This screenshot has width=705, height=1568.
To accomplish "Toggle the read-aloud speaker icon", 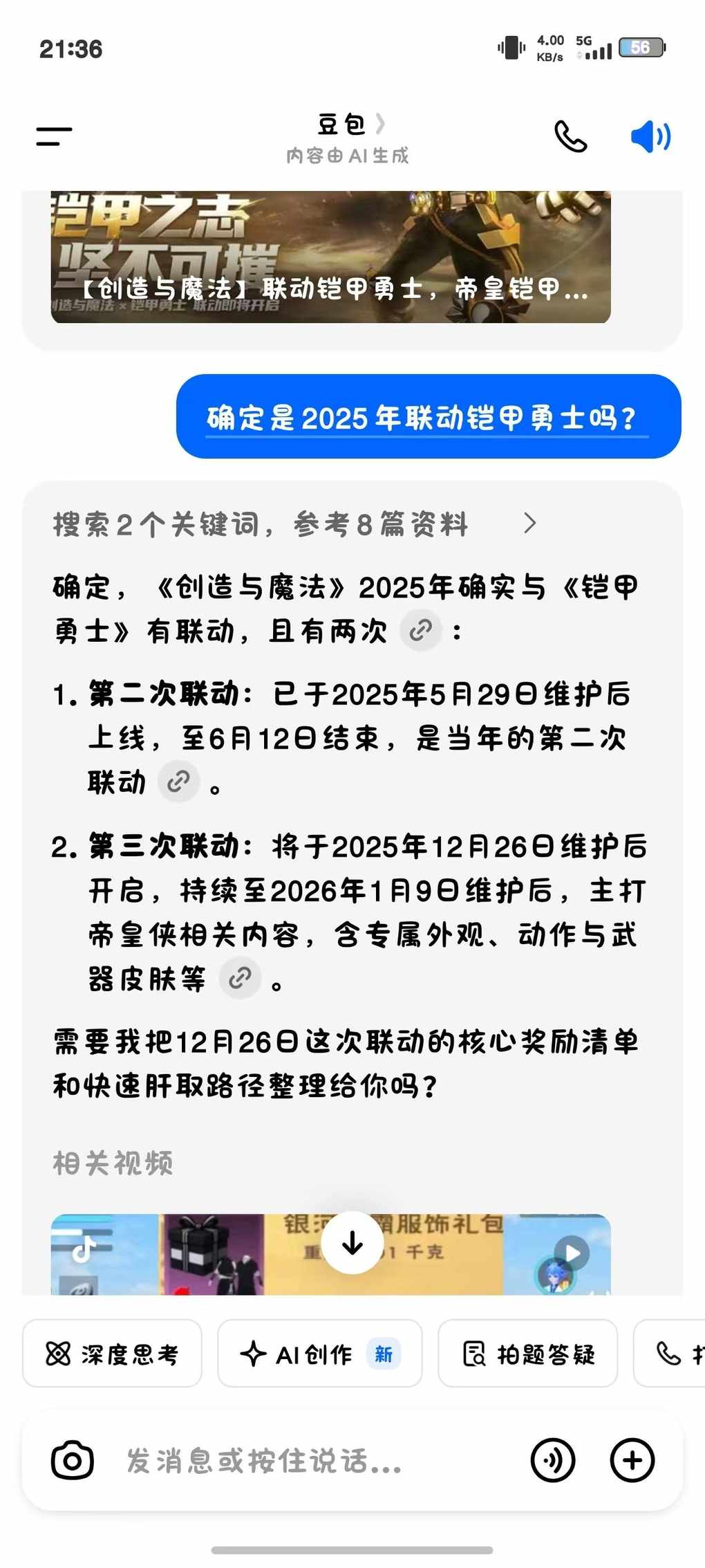I will [650, 136].
